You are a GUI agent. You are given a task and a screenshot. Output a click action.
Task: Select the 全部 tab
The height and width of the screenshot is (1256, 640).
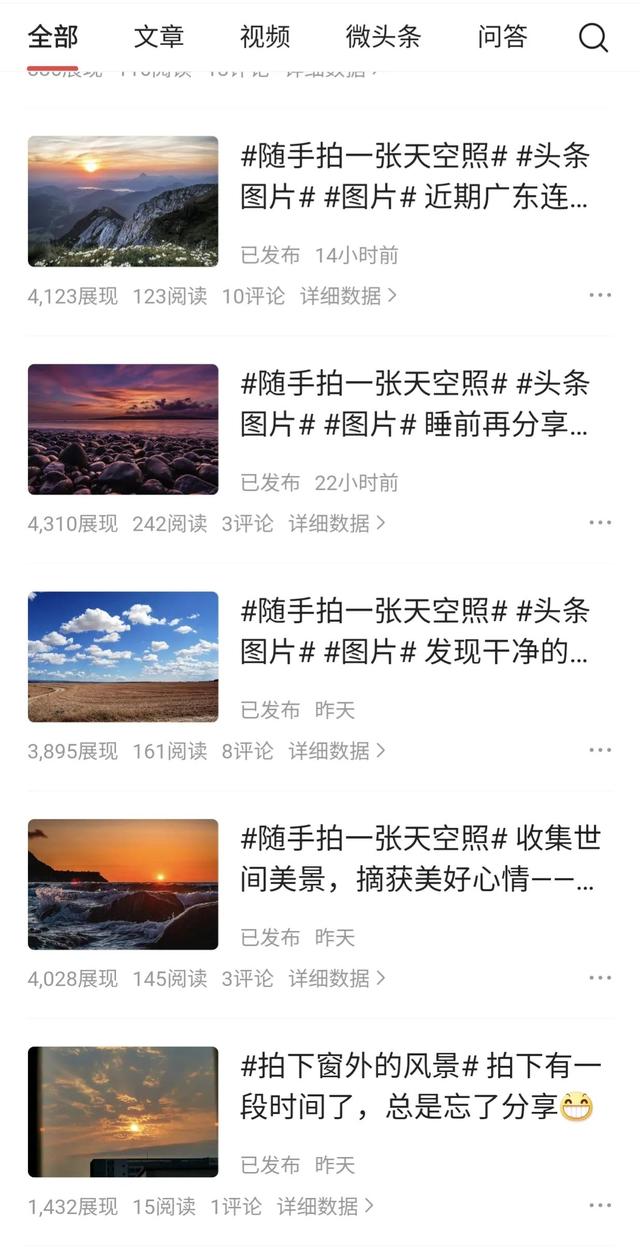tap(52, 38)
